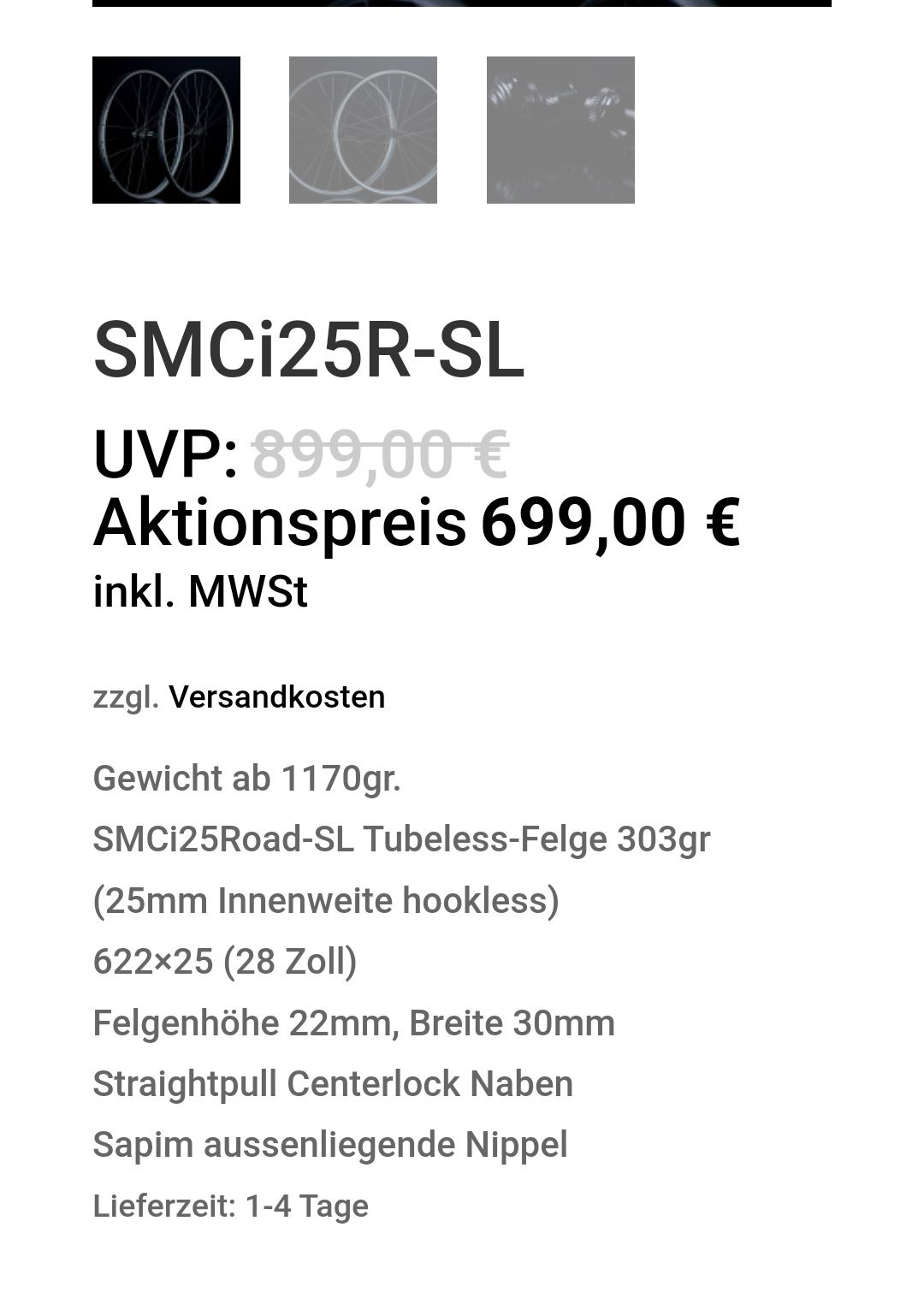The width and height of the screenshot is (924, 1310).
Task: Show the second wheelset gallery image
Action: [363, 130]
